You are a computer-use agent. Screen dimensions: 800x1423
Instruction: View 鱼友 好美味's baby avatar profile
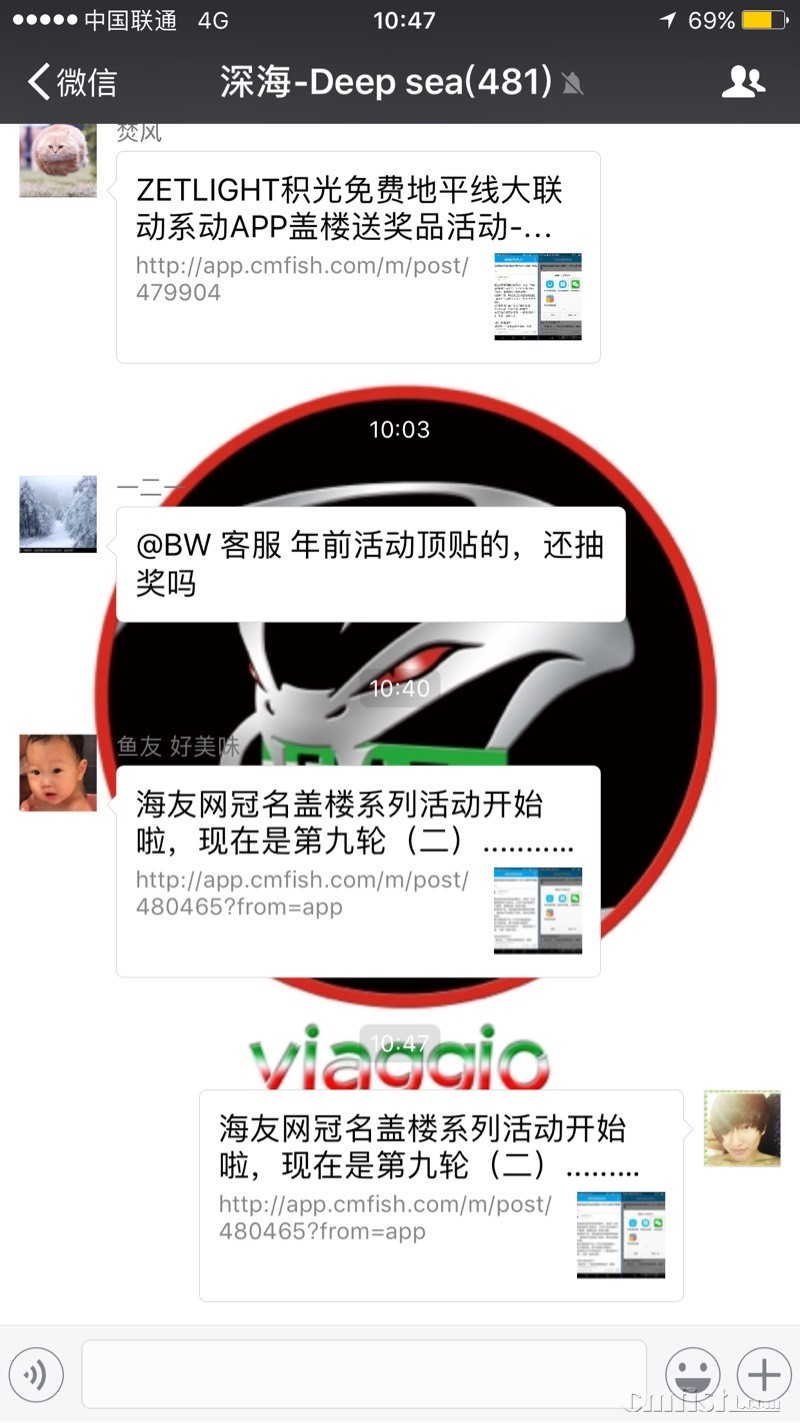point(58,772)
